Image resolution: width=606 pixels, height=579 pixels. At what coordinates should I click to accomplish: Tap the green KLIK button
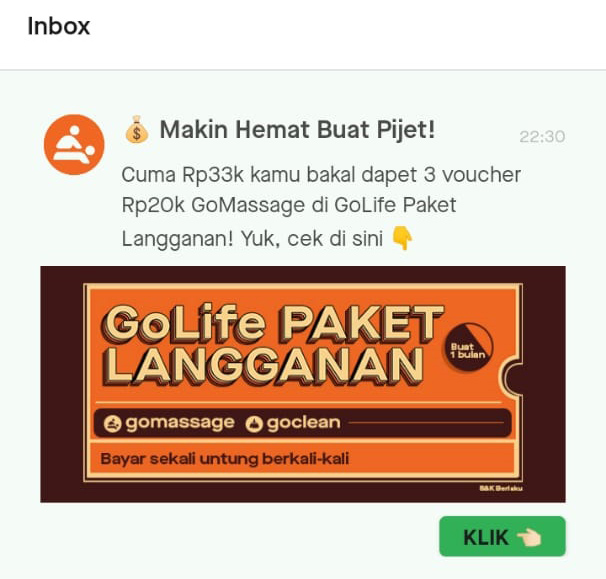(502, 537)
